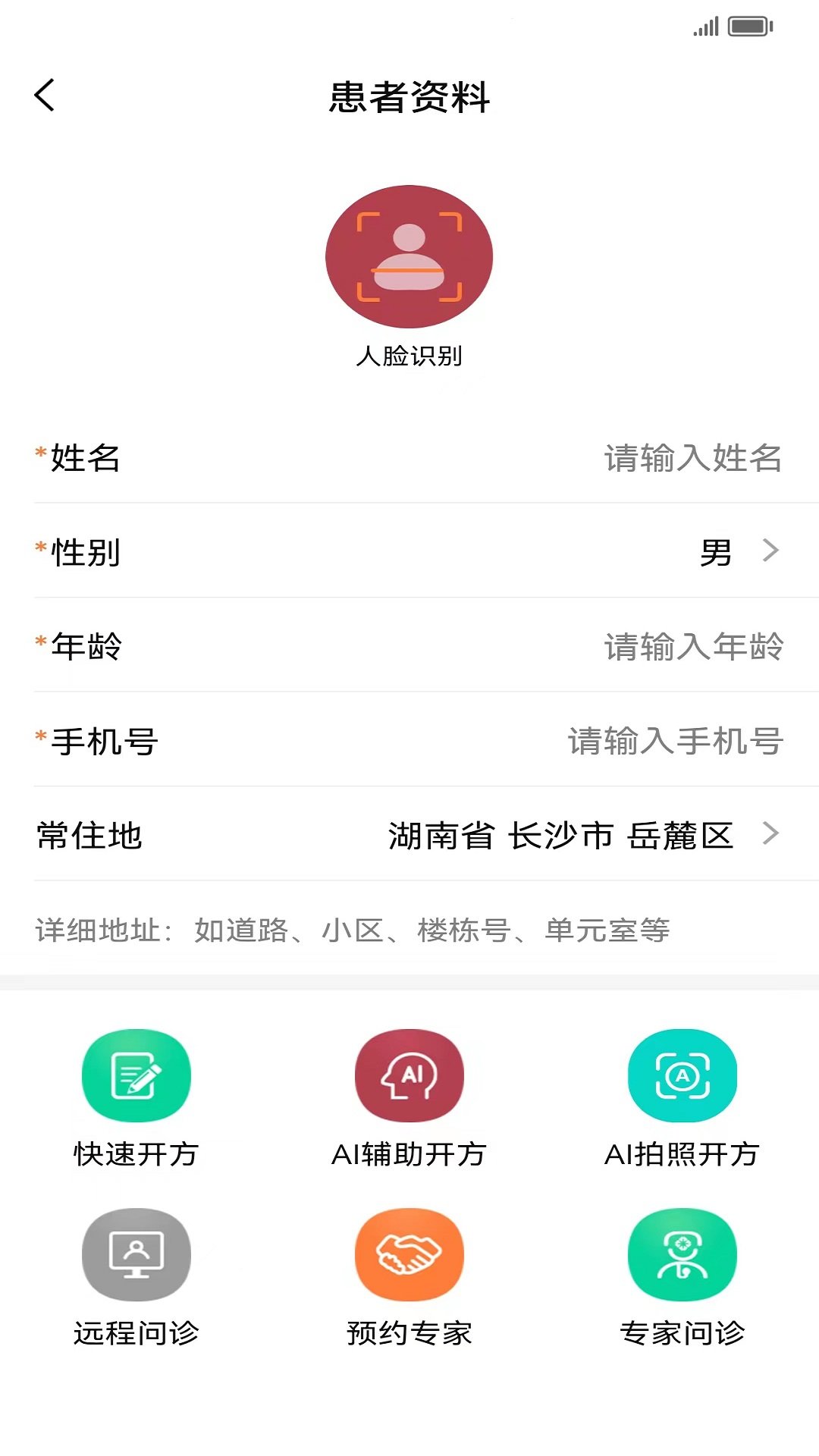Tap the 人脸识别 label text
This screenshot has width=819, height=1456.
pos(409,355)
